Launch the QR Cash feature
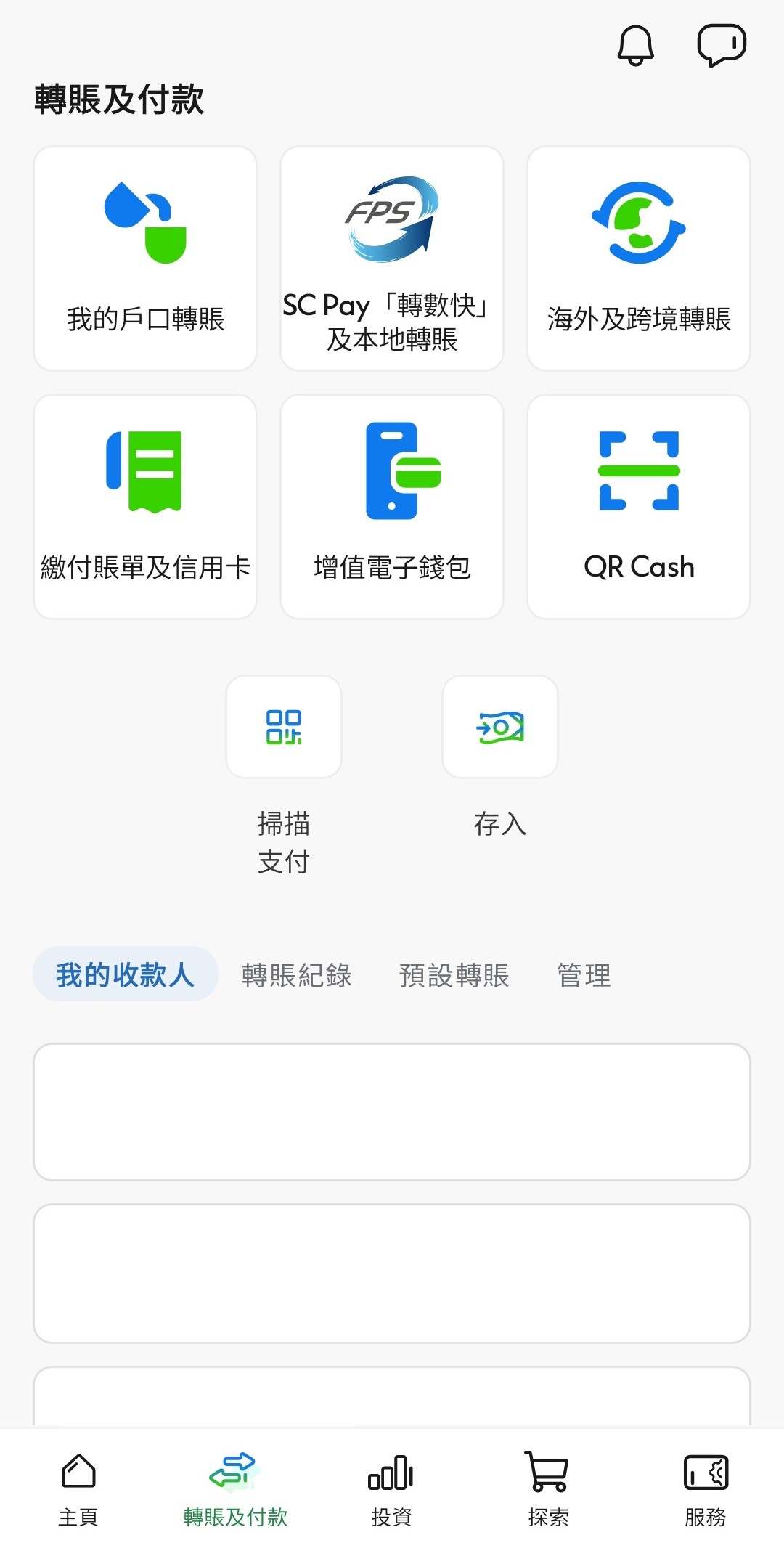This screenshot has width=784, height=1564. click(x=637, y=505)
